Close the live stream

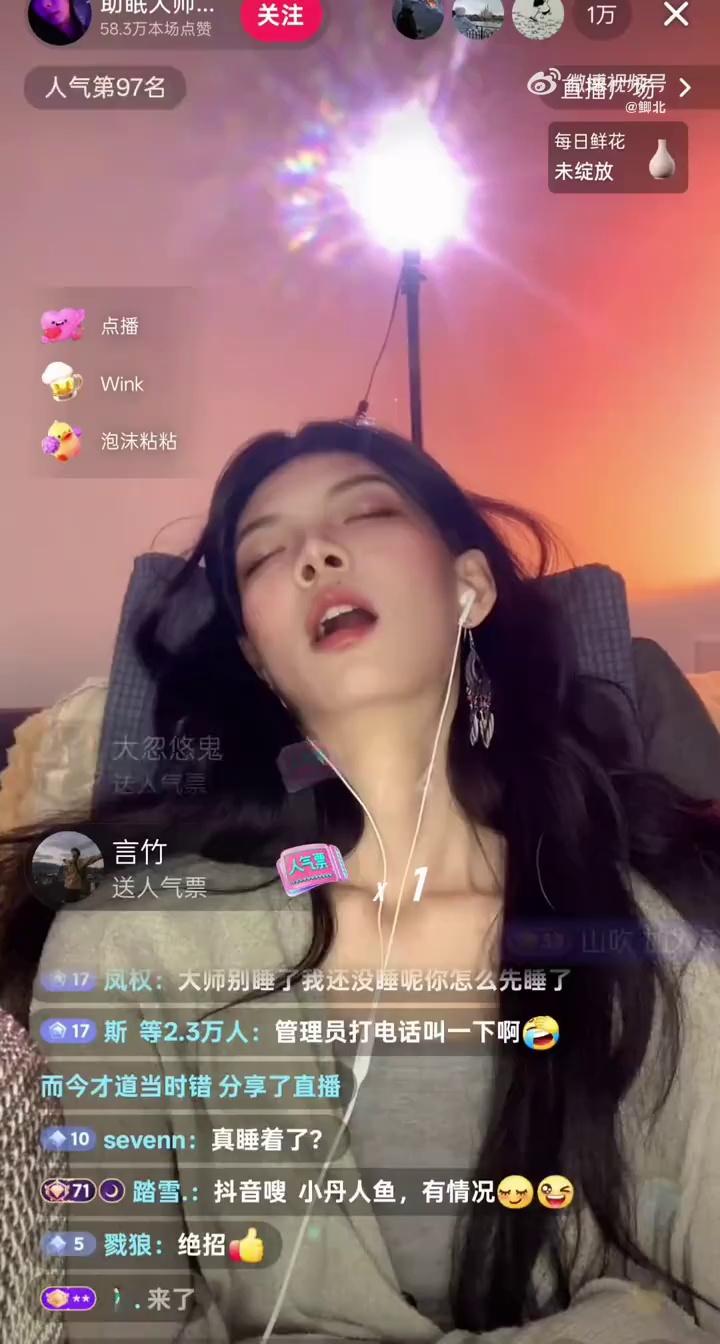tap(676, 14)
